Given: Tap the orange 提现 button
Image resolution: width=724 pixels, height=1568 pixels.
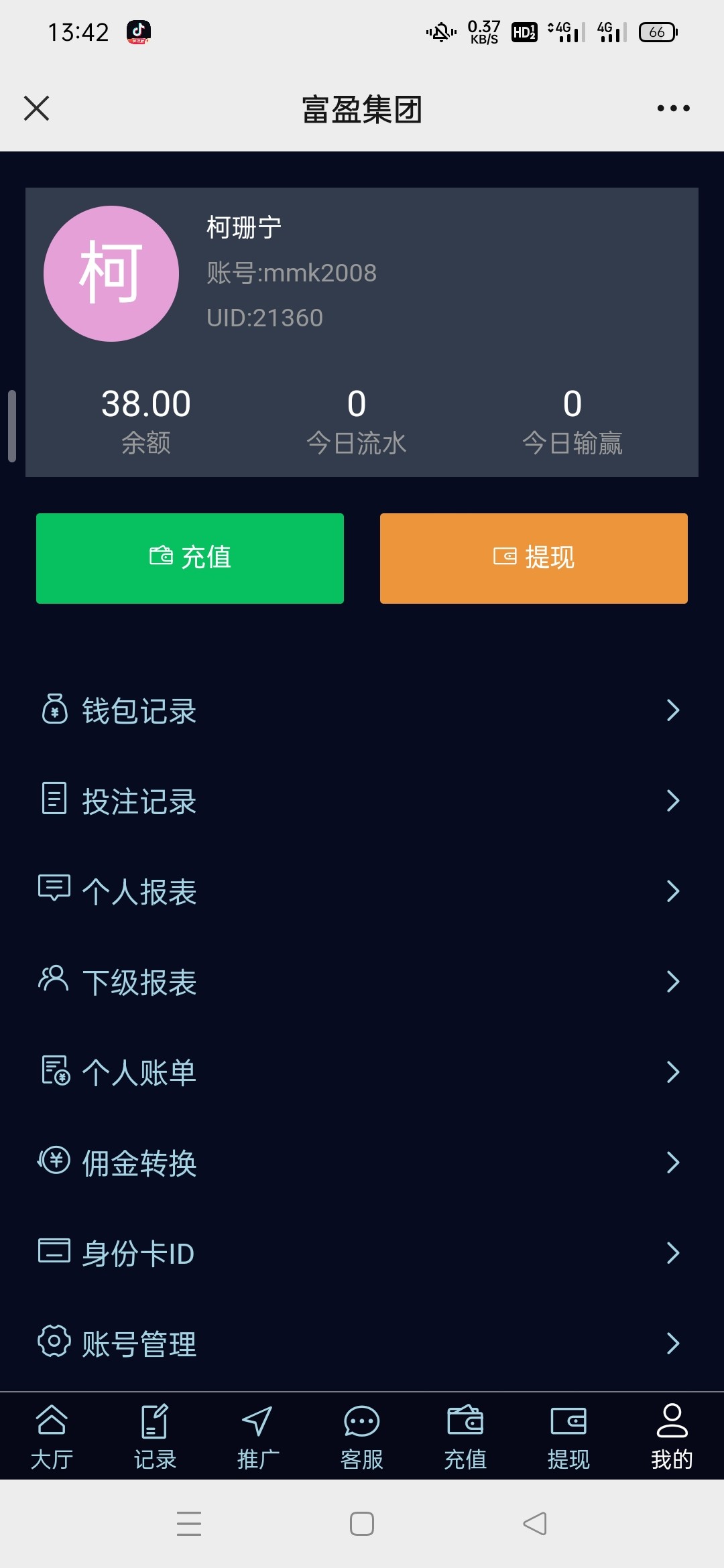Looking at the screenshot, I should tap(534, 558).
